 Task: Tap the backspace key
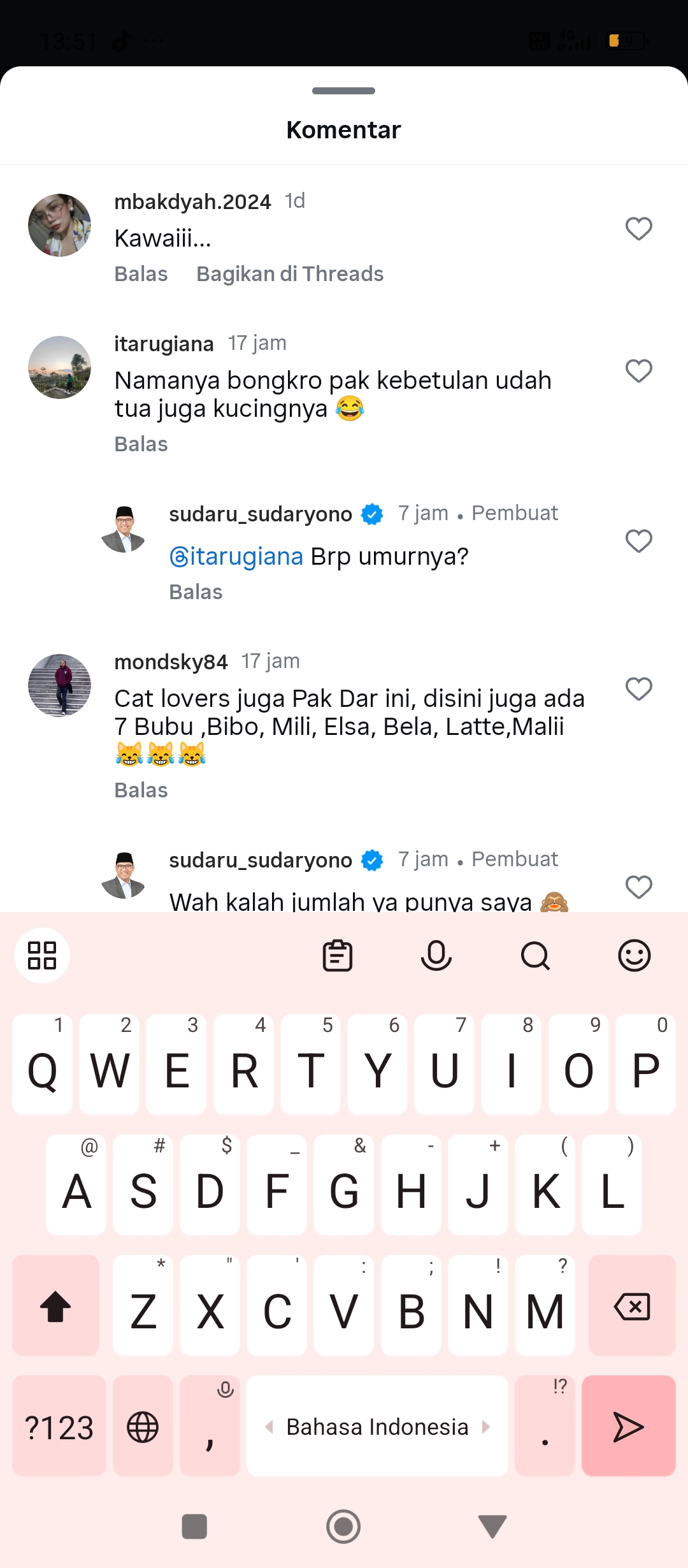tap(632, 1305)
